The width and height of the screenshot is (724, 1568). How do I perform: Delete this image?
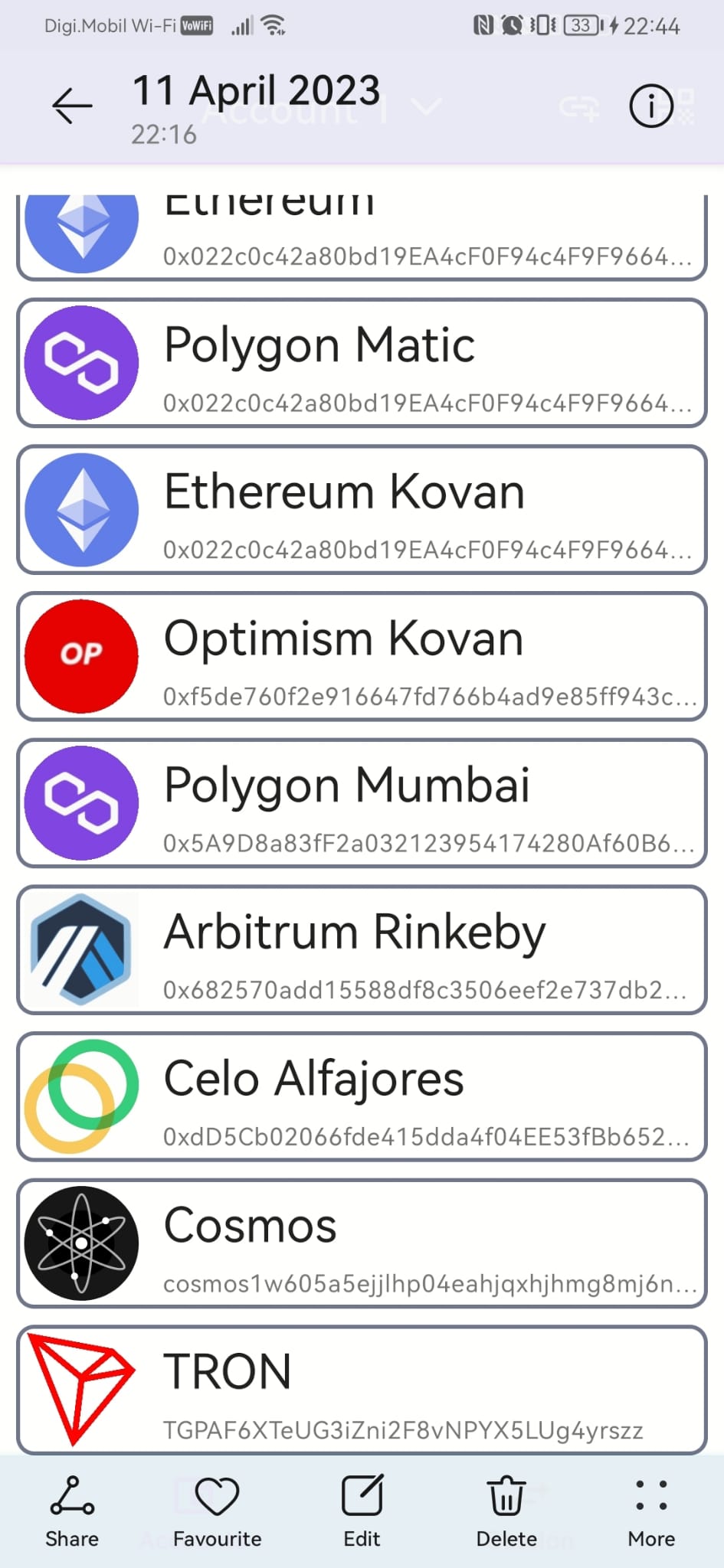(506, 1511)
